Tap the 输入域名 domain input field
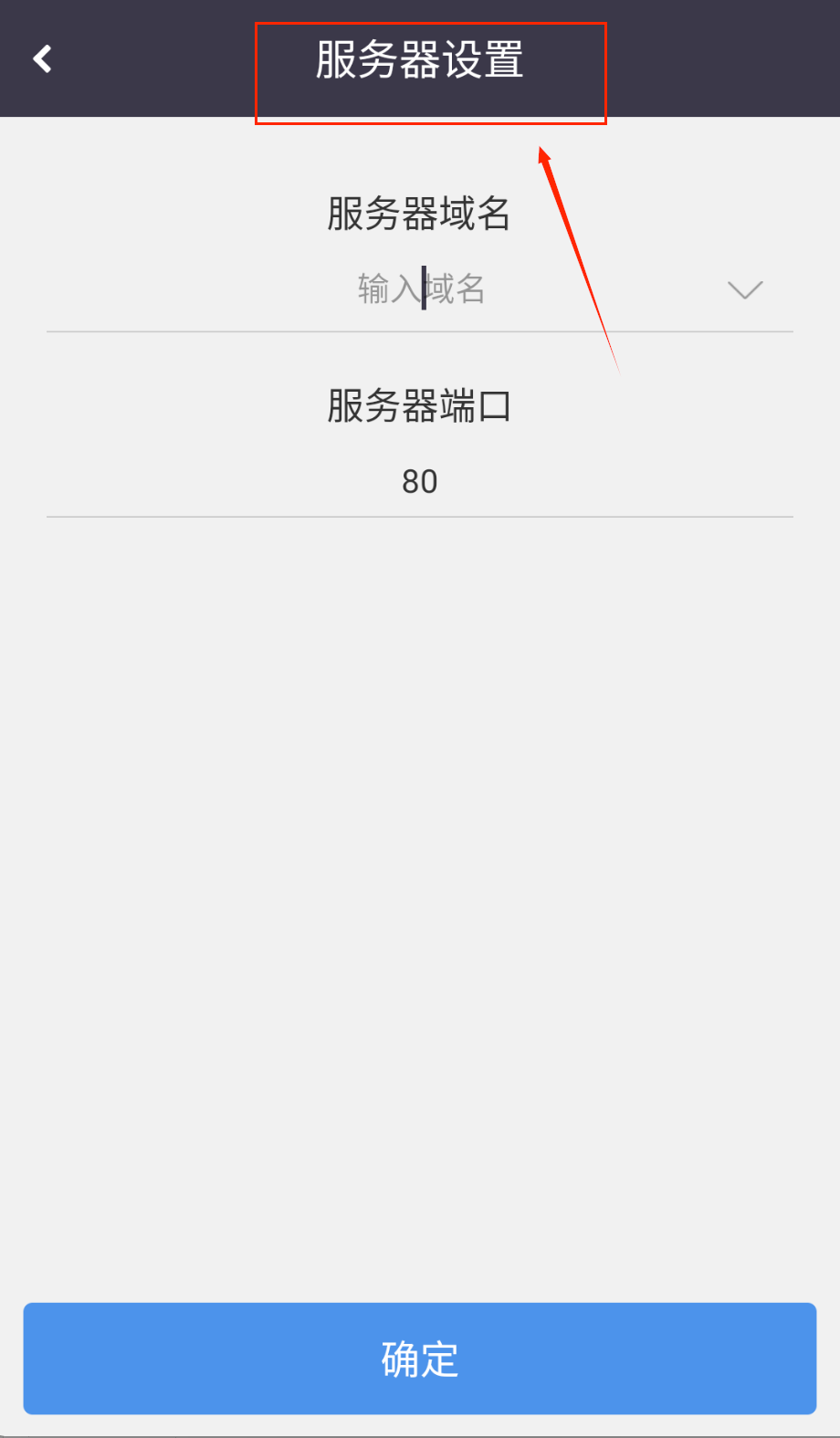 pos(420,289)
